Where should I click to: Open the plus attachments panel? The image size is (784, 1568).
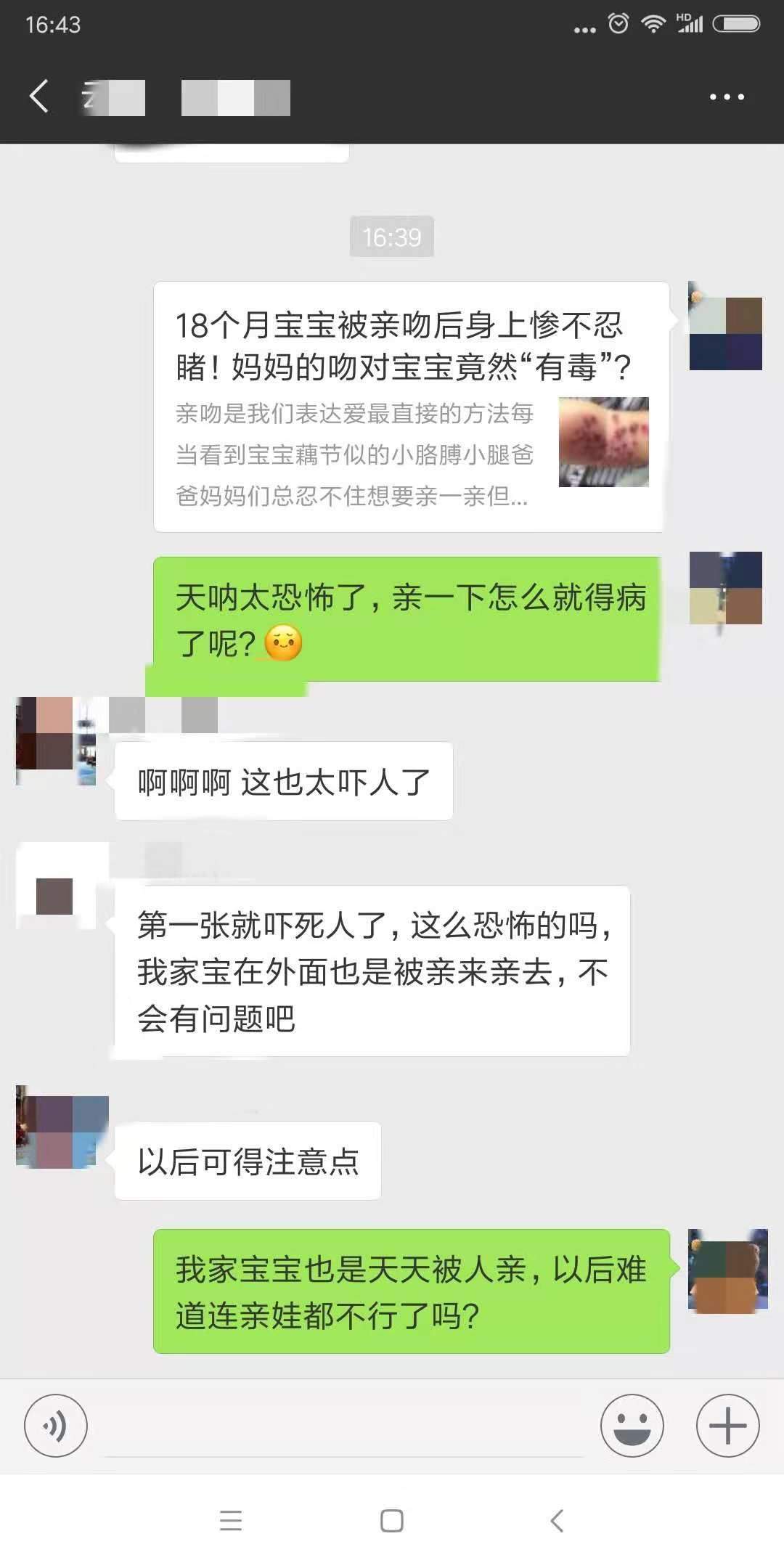pyautogui.click(x=727, y=1426)
